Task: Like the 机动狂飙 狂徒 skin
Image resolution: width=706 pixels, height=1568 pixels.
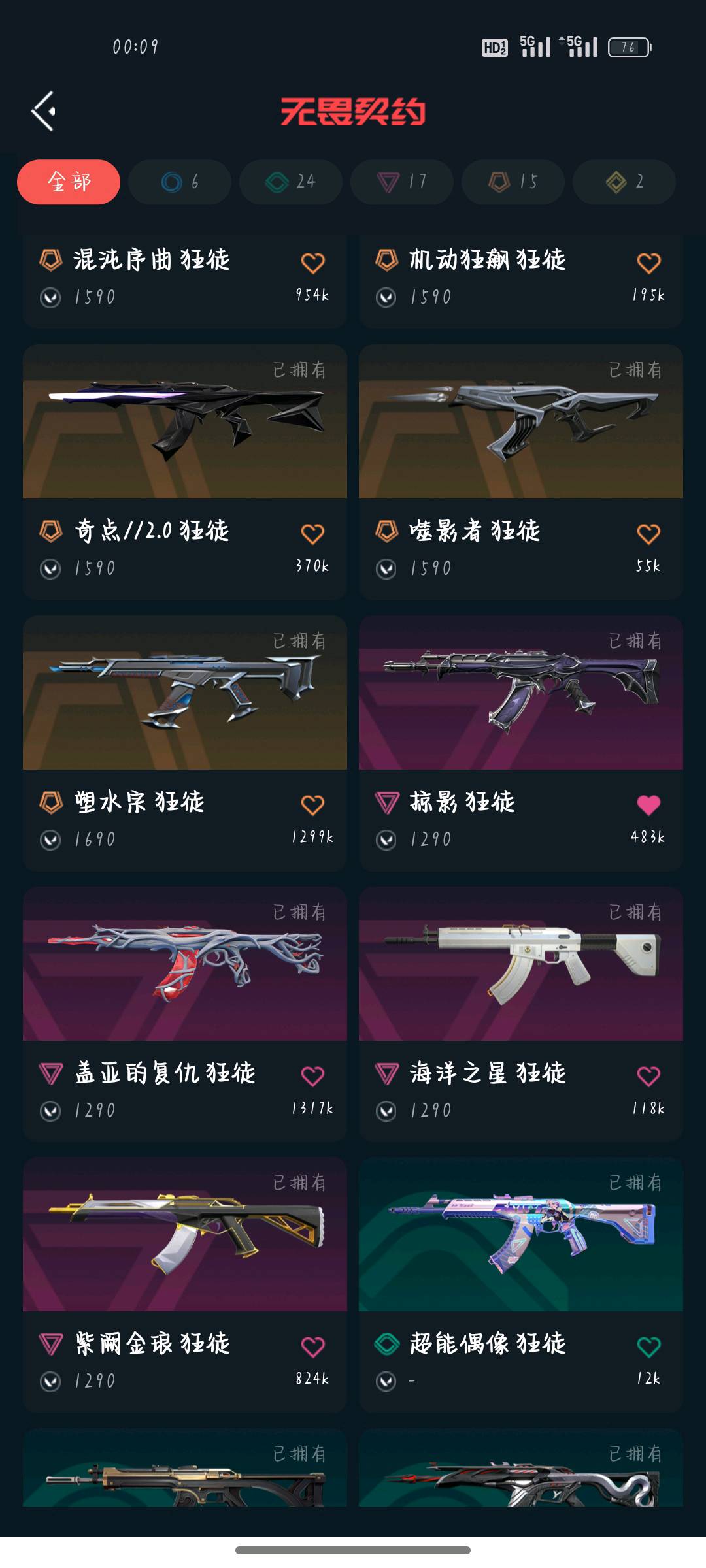Action: [648, 263]
